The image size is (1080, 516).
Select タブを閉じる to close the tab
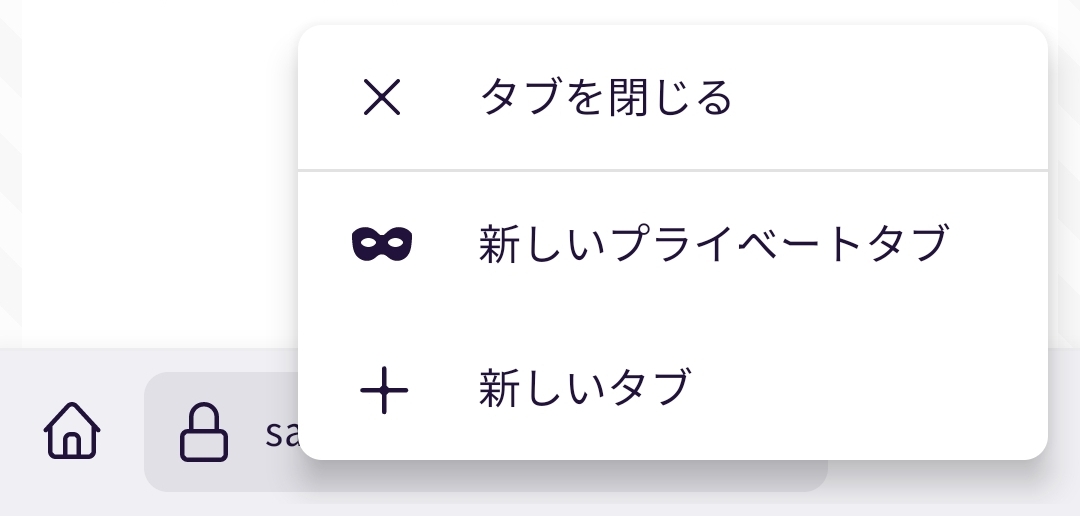[x=605, y=98]
